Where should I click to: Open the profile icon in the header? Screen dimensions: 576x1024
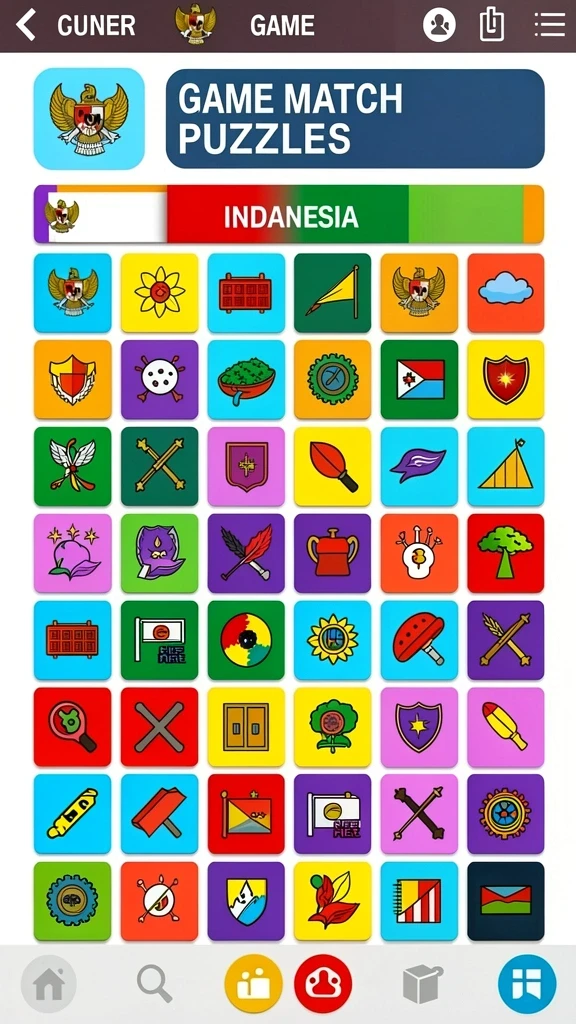tap(439, 25)
